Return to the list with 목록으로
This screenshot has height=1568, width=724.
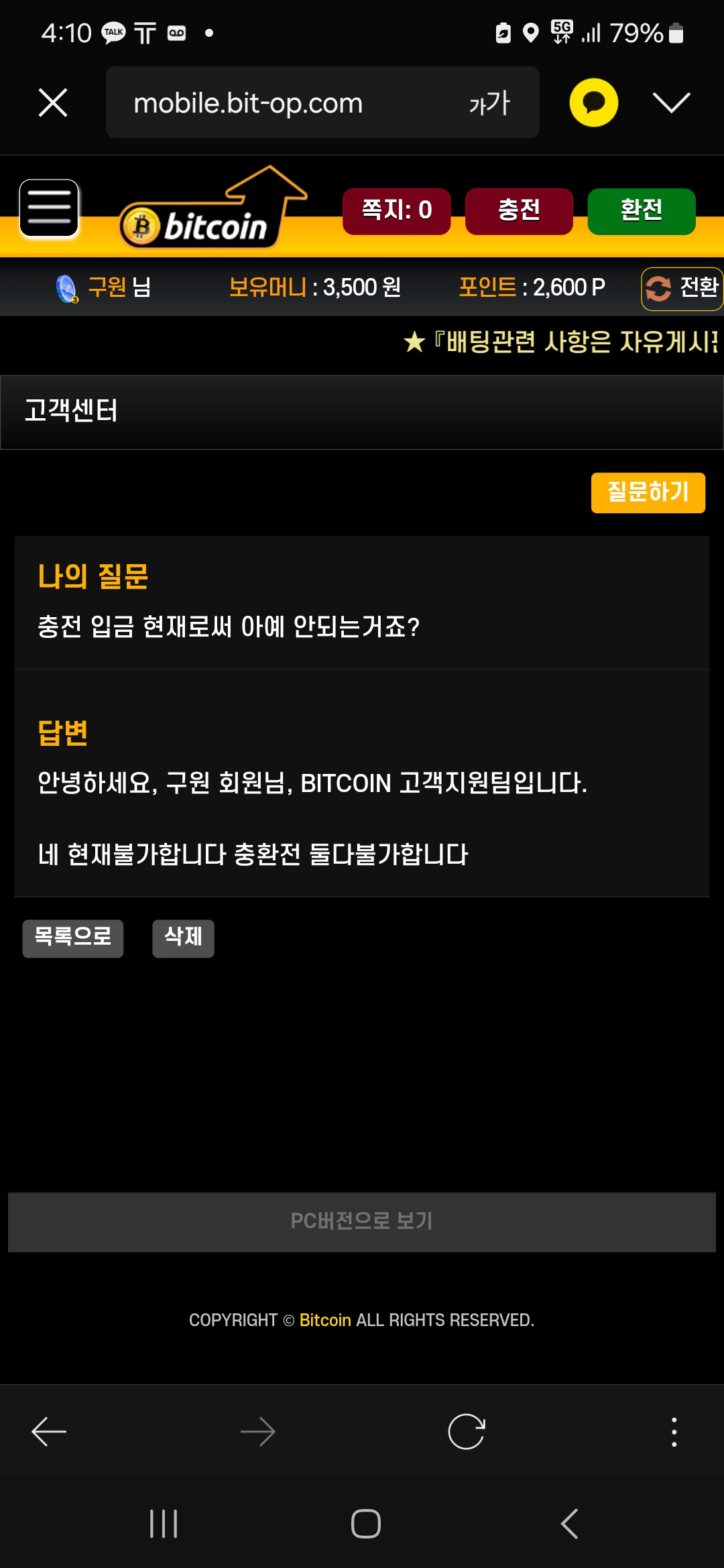click(72, 937)
